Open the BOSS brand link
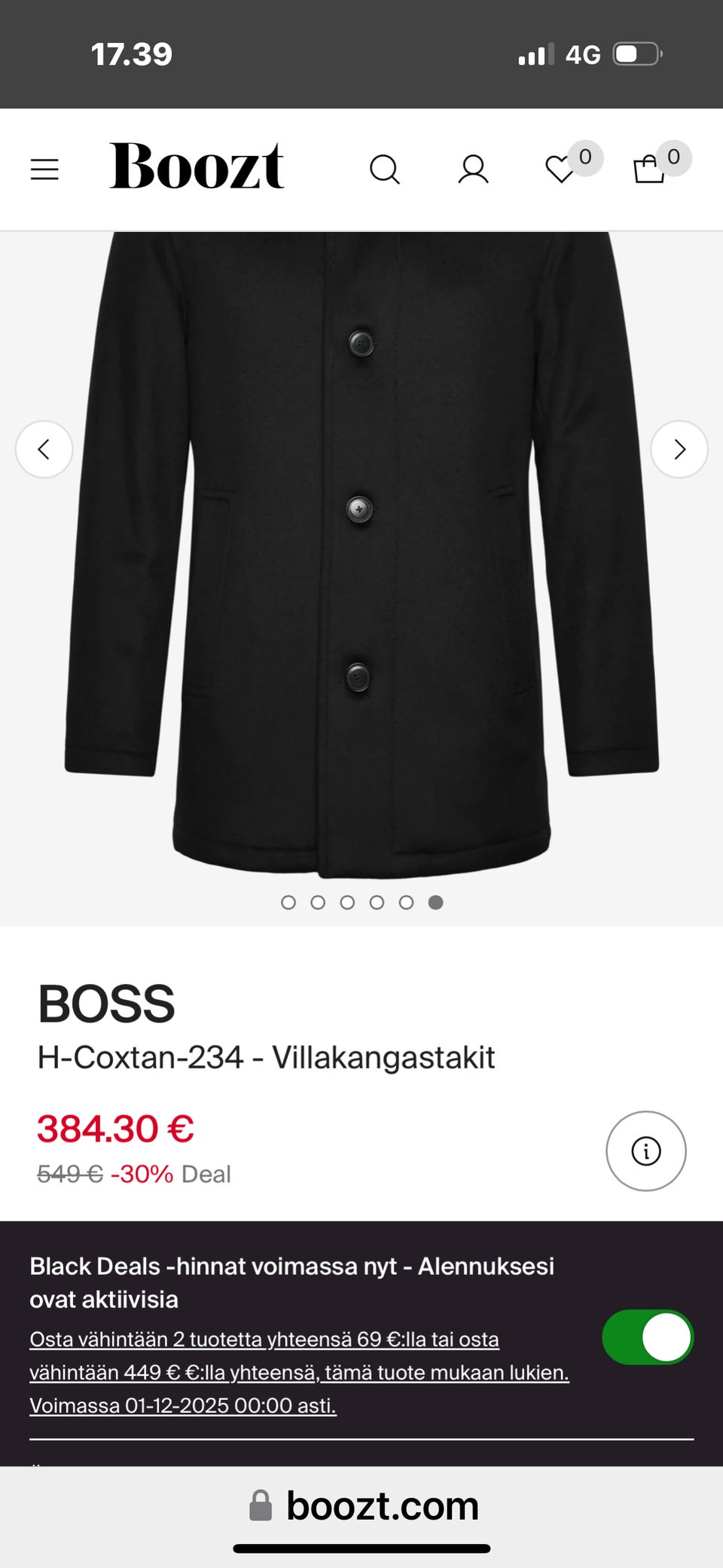This screenshot has width=723, height=1568. click(x=106, y=1004)
